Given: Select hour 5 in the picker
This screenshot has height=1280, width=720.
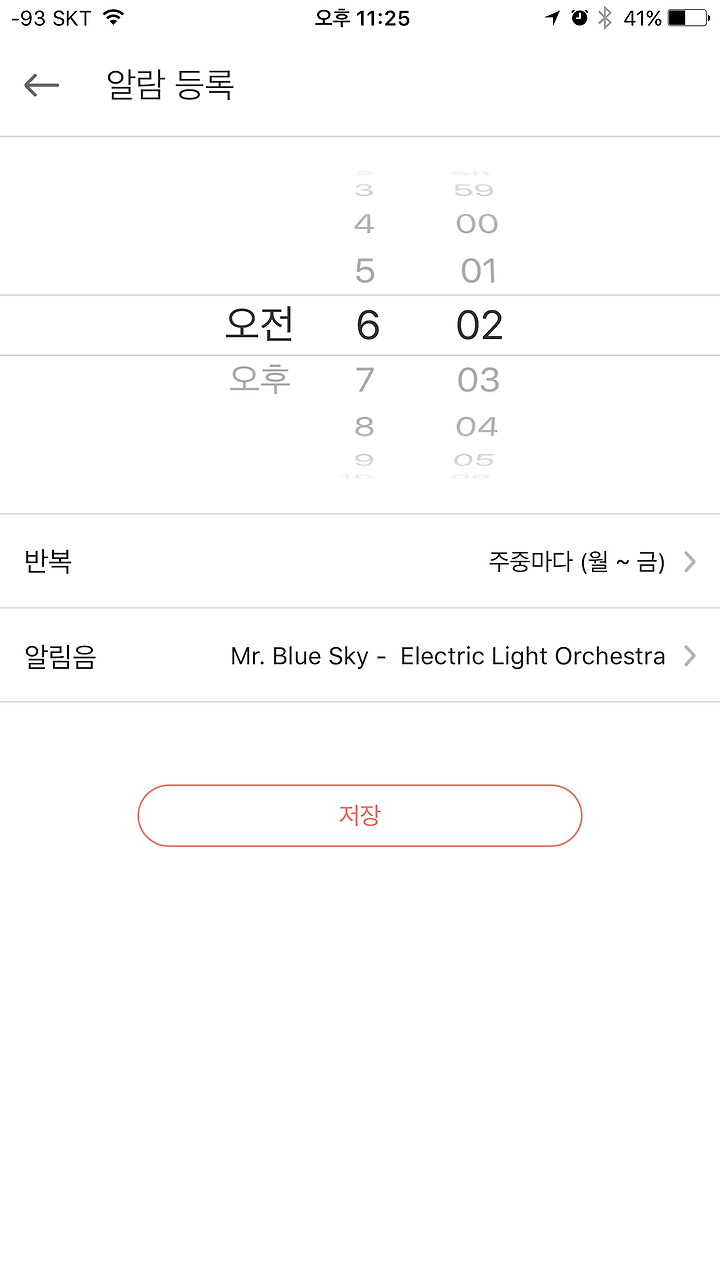Looking at the screenshot, I should pyautogui.click(x=365, y=271).
